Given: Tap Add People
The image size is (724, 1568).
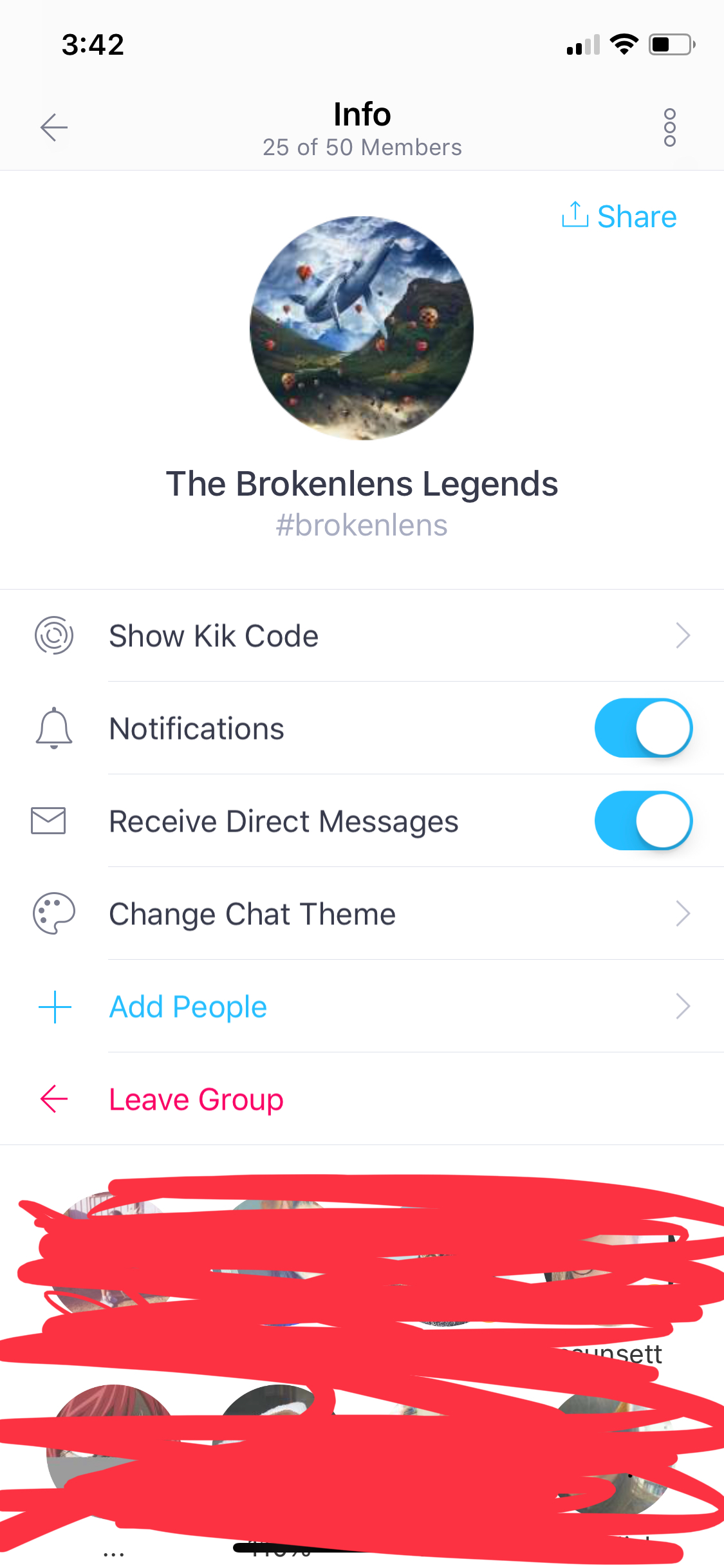Looking at the screenshot, I should pos(362,1007).
